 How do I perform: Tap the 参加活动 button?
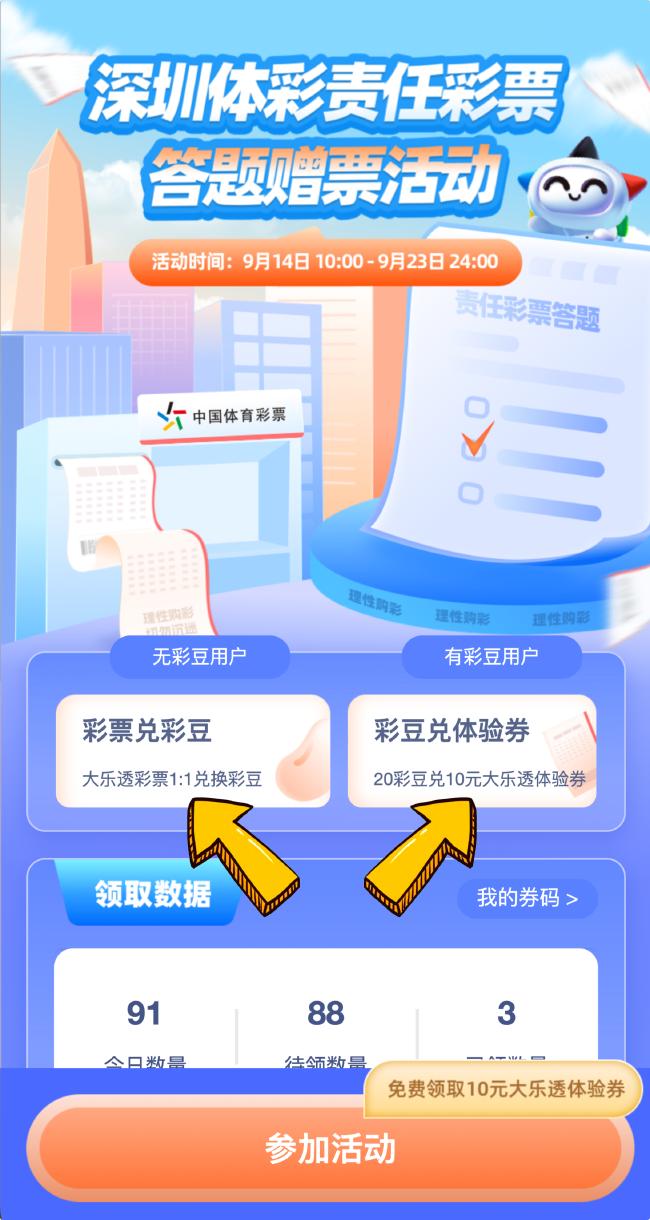click(330, 1148)
